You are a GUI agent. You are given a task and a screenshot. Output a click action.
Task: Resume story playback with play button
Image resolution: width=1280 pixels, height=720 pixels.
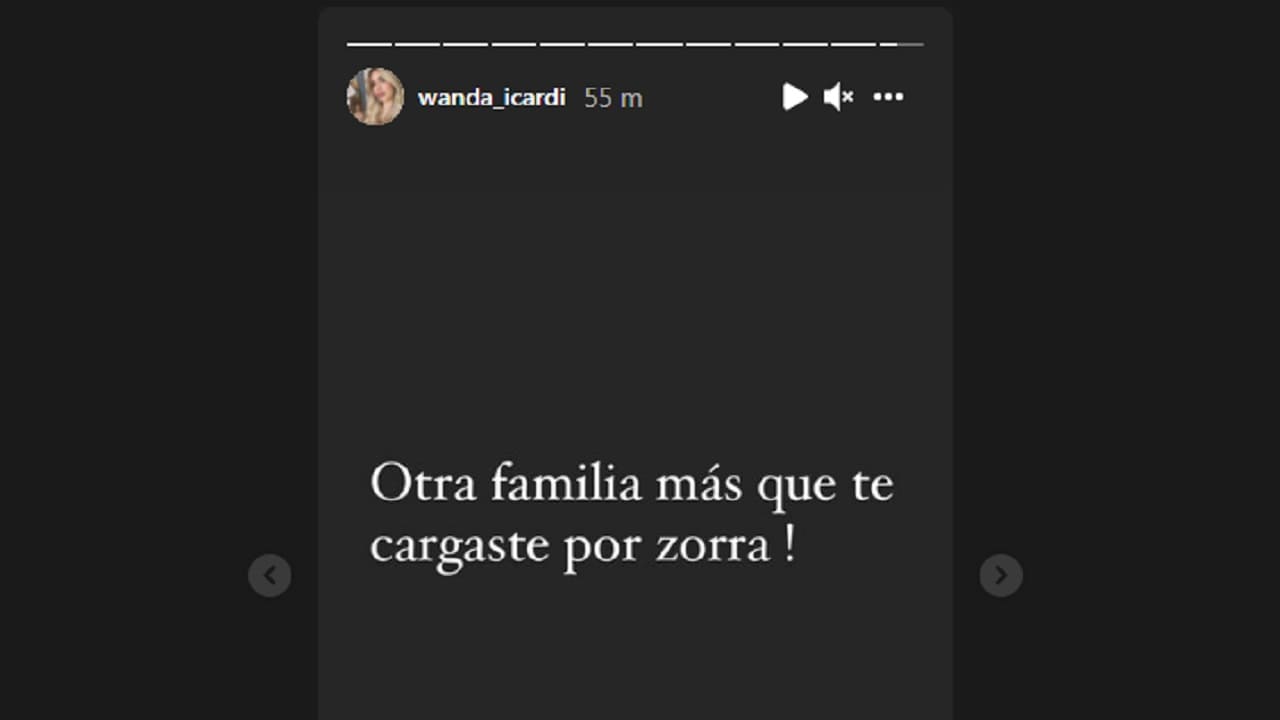pyautogui.click(x=794, y=97)
